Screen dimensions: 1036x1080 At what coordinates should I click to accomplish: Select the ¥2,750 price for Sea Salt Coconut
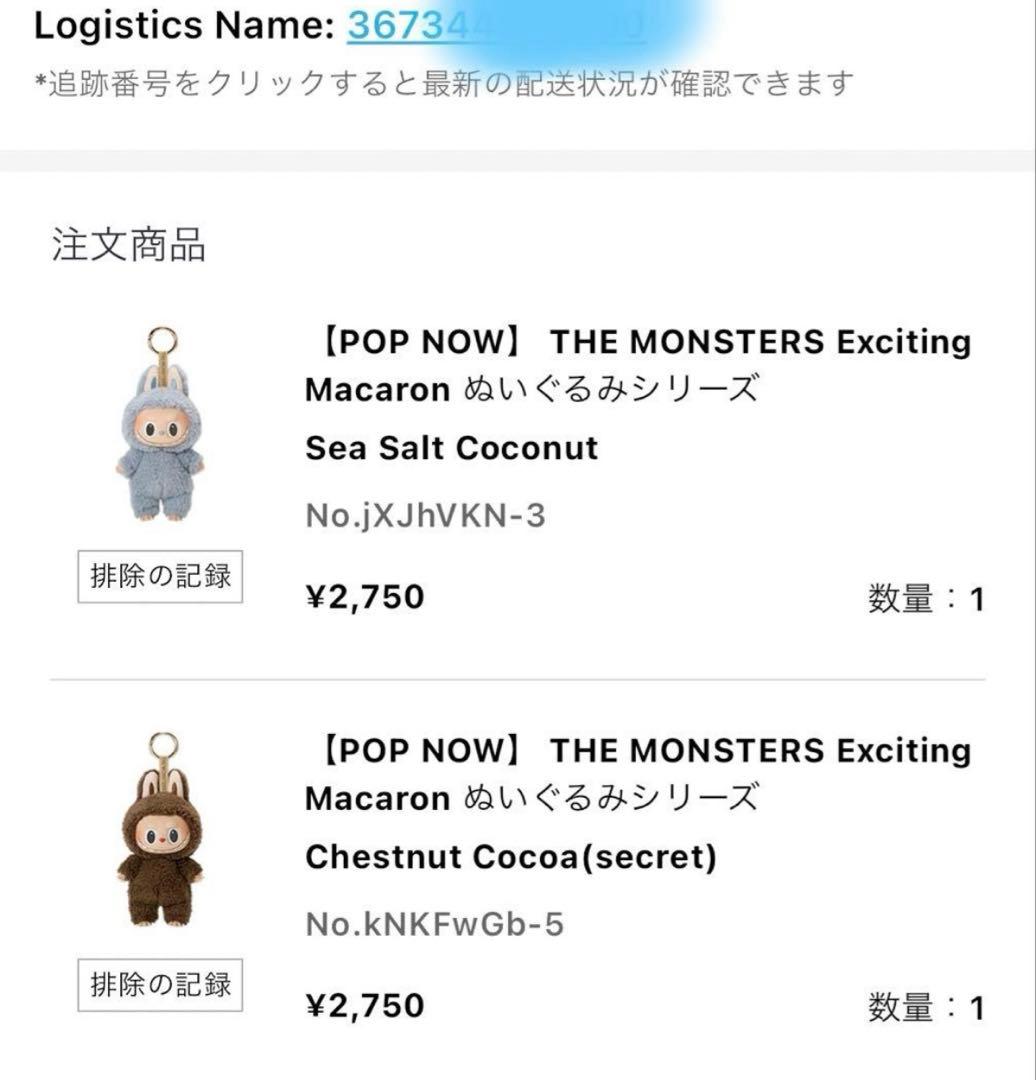pos(363,596)
